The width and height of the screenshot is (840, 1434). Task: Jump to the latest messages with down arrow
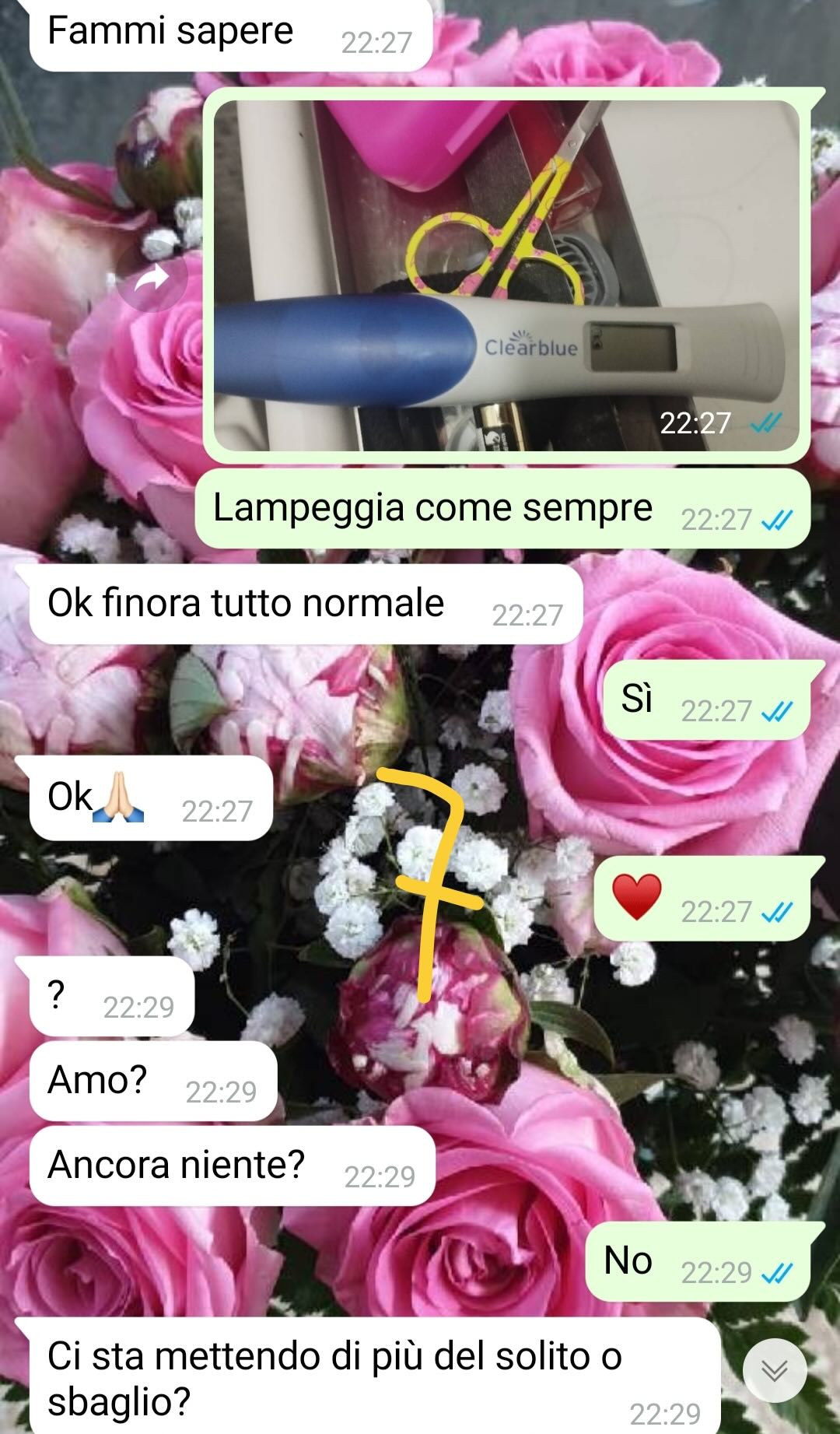774,1370
